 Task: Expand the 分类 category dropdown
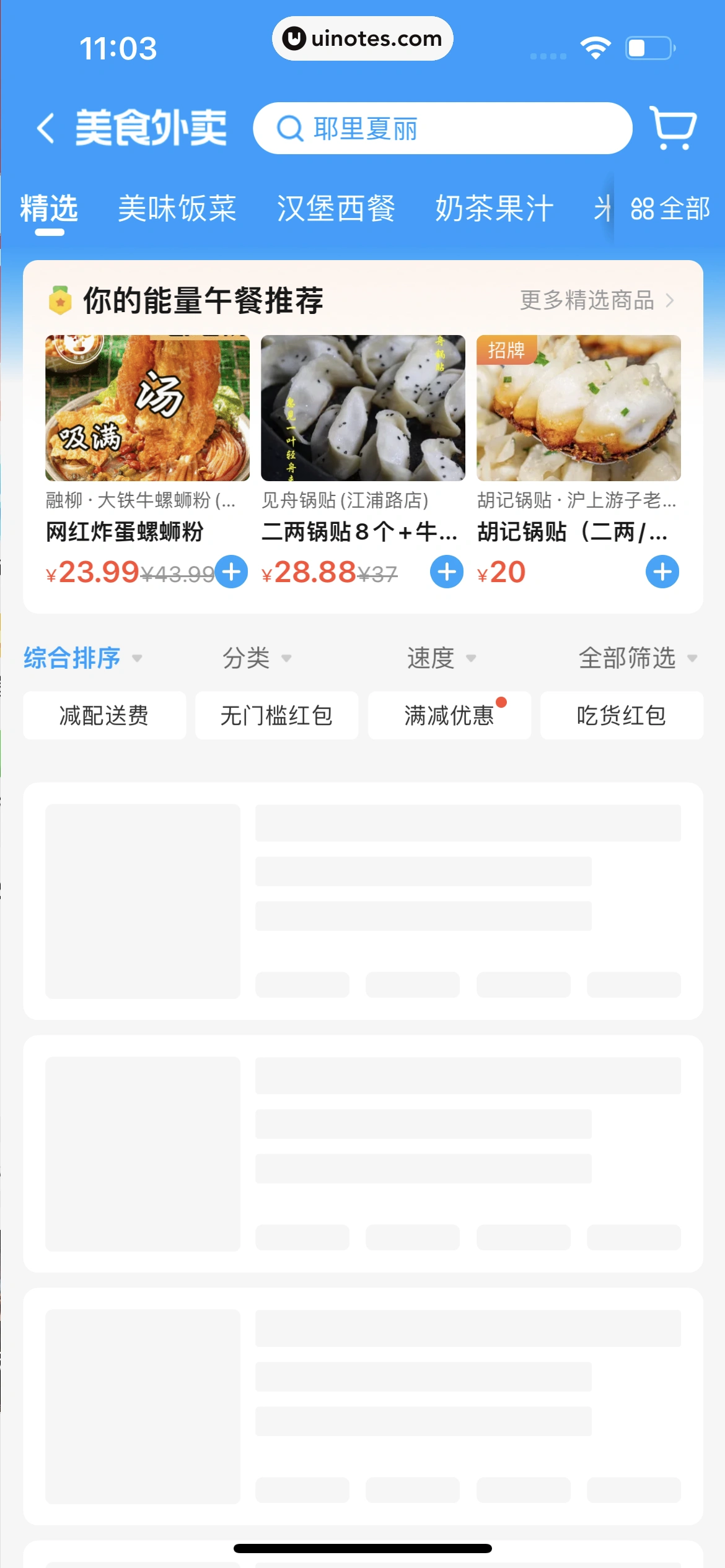click(x=257, y=658)
